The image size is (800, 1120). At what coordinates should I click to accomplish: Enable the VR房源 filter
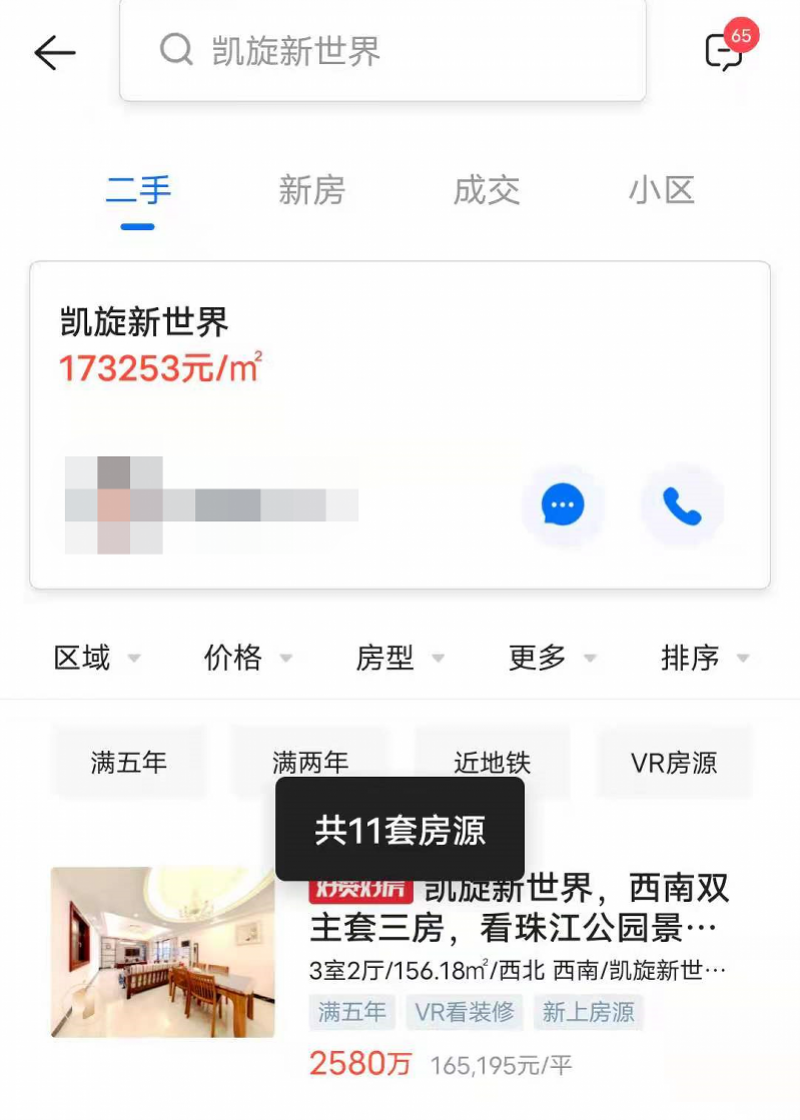pyautogui.click(x=675, y=762)
